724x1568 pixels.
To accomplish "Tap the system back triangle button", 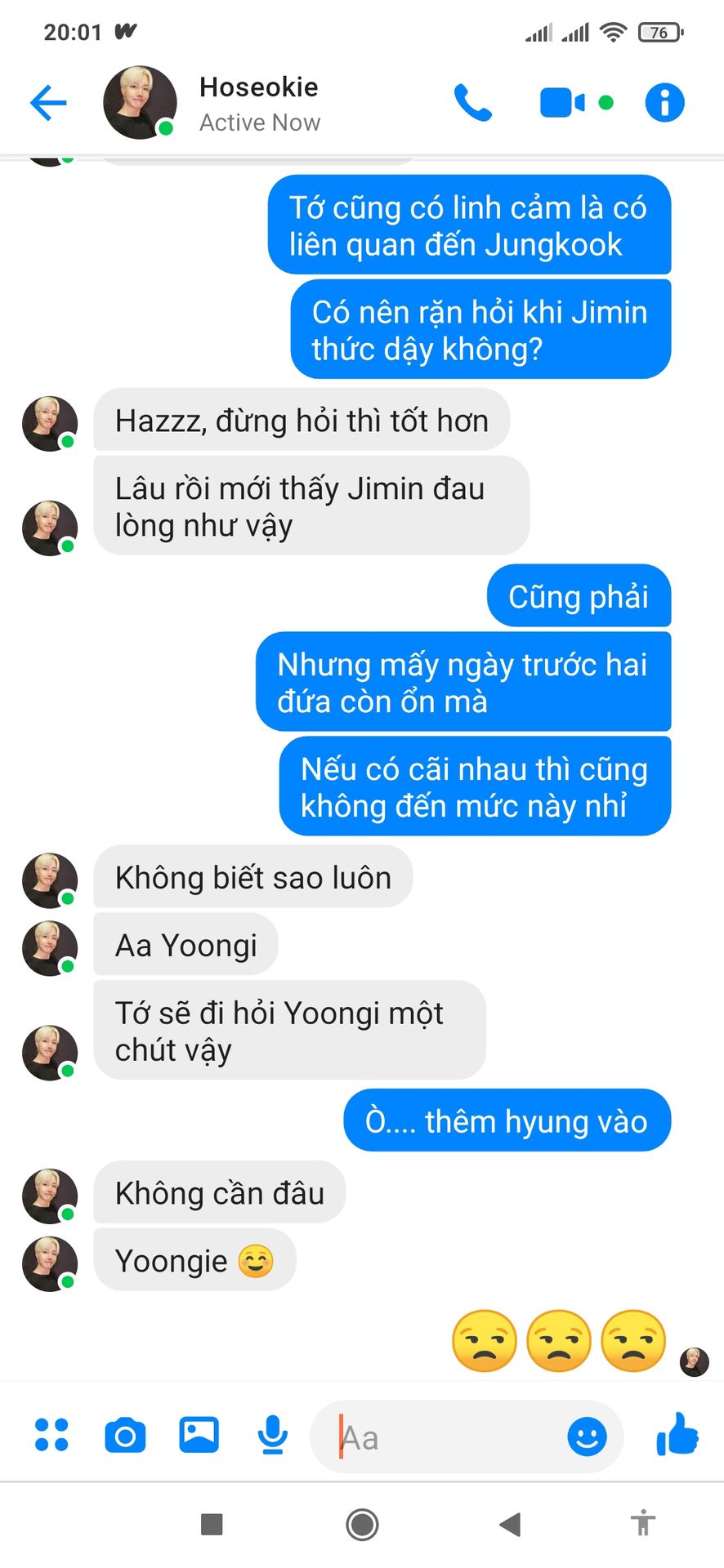I will click(x=510, y=1524).
